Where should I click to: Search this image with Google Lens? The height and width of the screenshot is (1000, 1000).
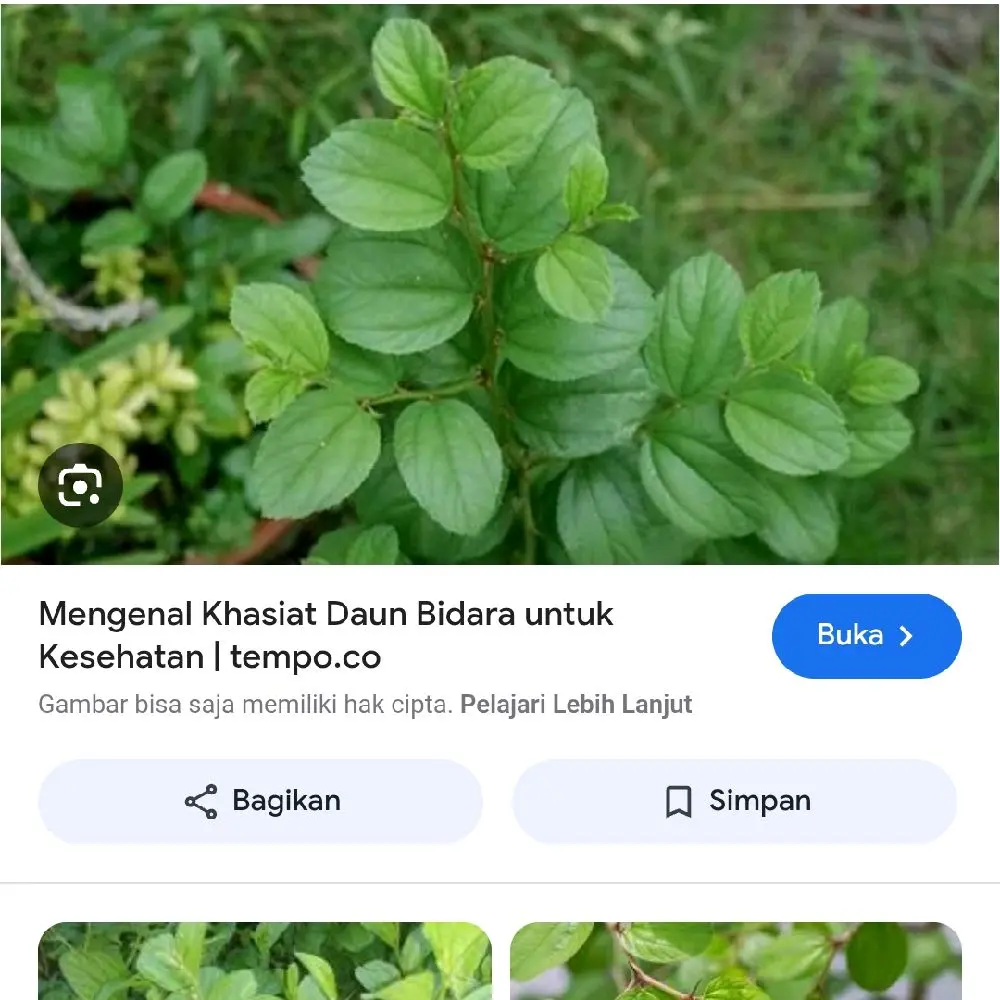pyautogui.click(x=80, y=486)
